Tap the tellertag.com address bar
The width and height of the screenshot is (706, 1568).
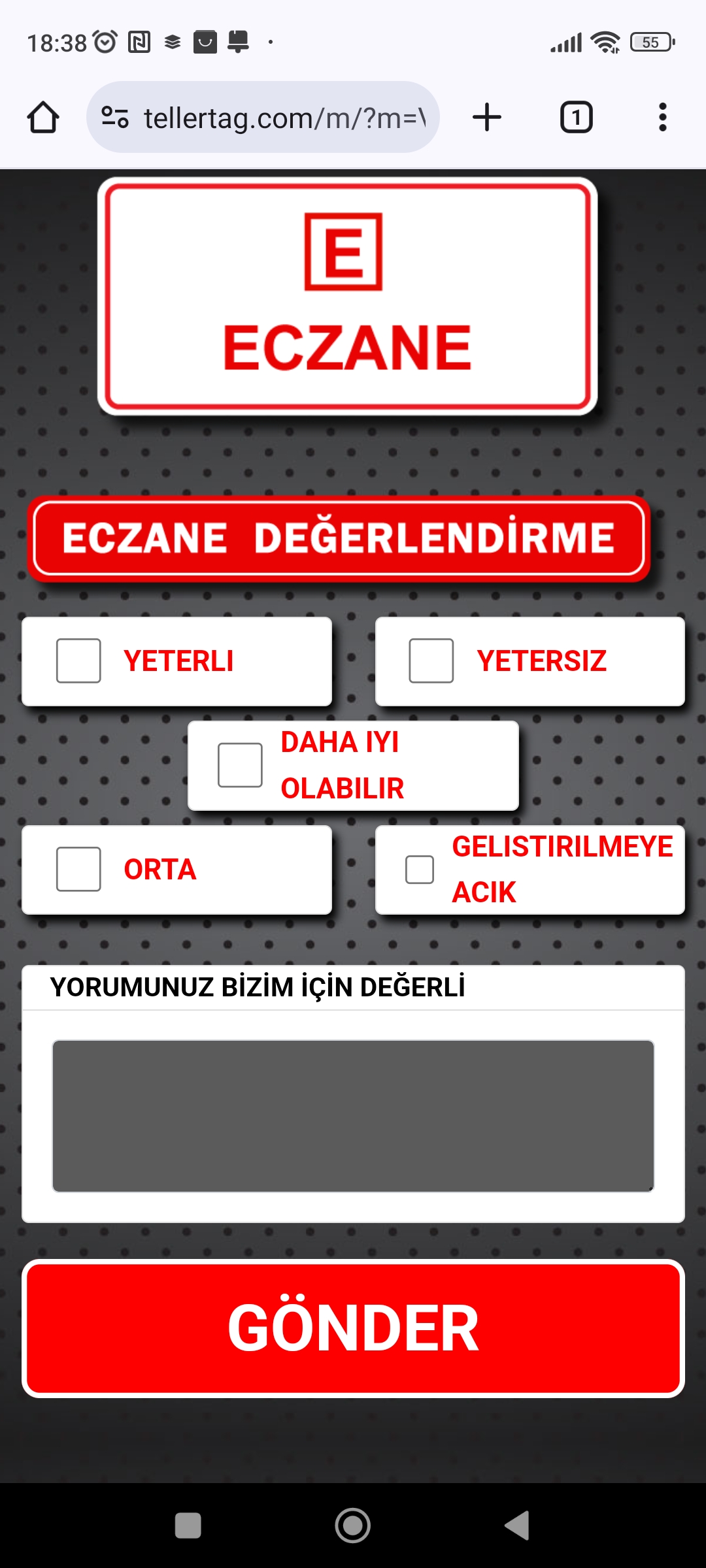point(275,118)
